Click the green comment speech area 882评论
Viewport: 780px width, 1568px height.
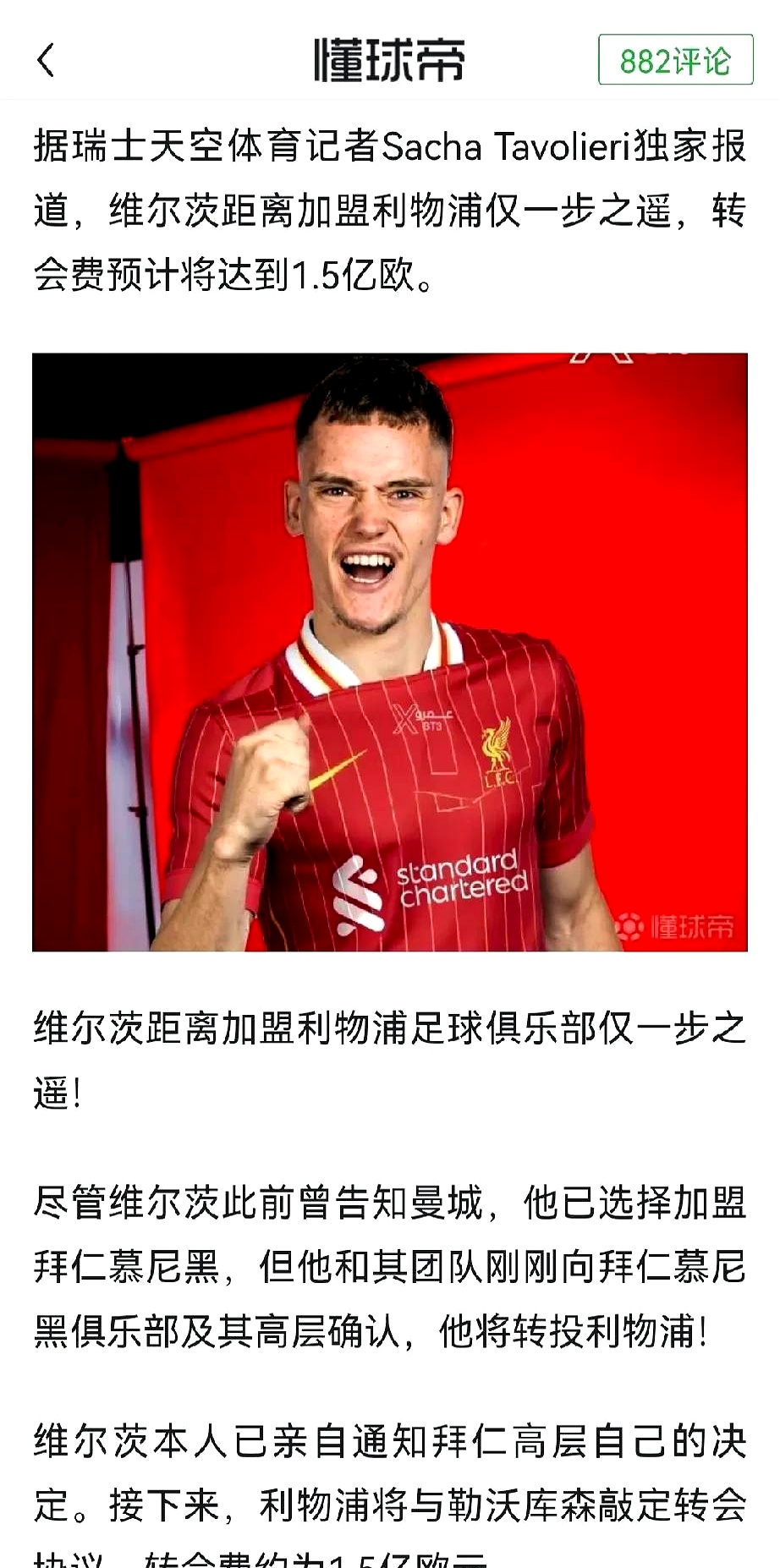(x=674, y=57)
